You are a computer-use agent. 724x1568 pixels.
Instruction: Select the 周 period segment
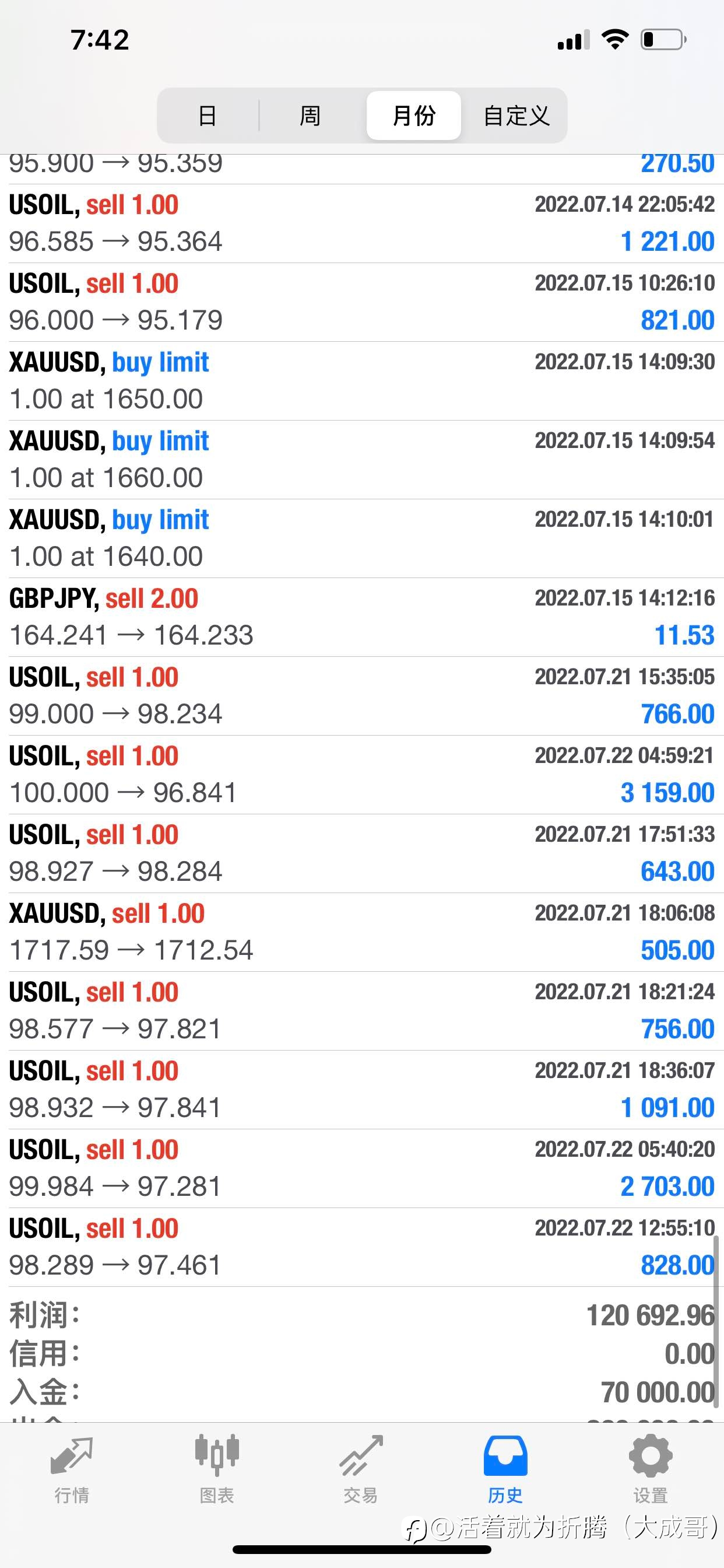point(310,115)
